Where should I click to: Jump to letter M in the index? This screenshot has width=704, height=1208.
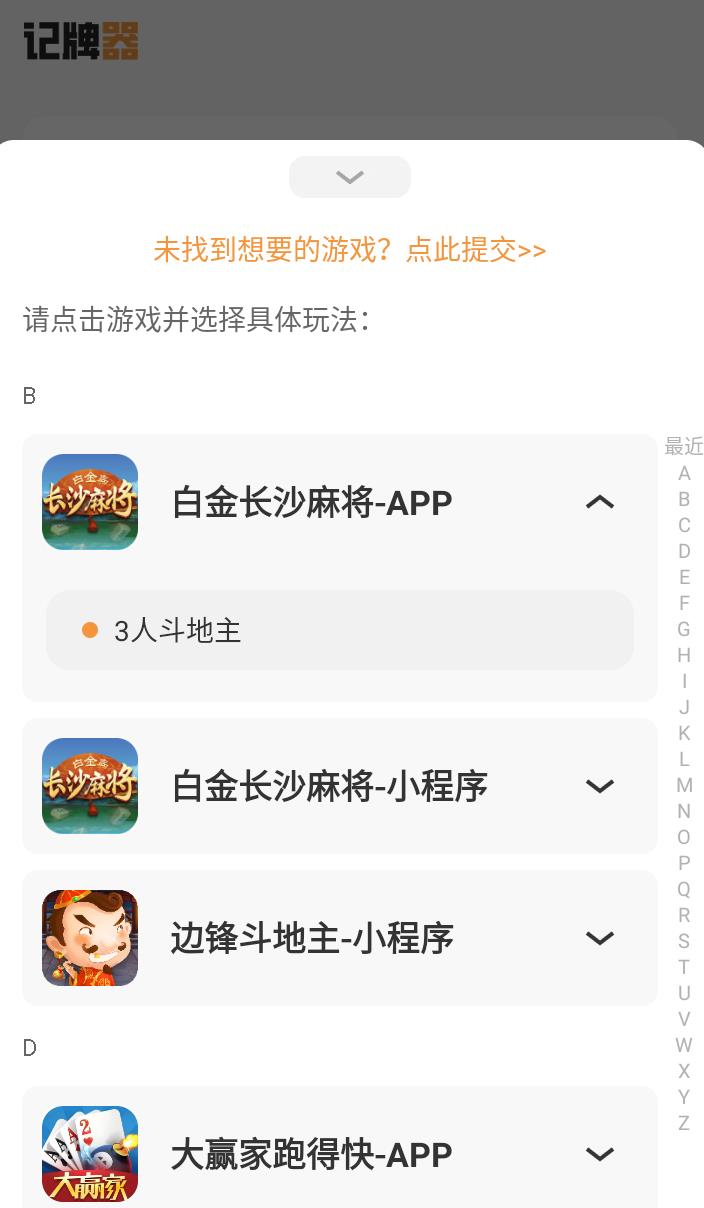point(684,785)
